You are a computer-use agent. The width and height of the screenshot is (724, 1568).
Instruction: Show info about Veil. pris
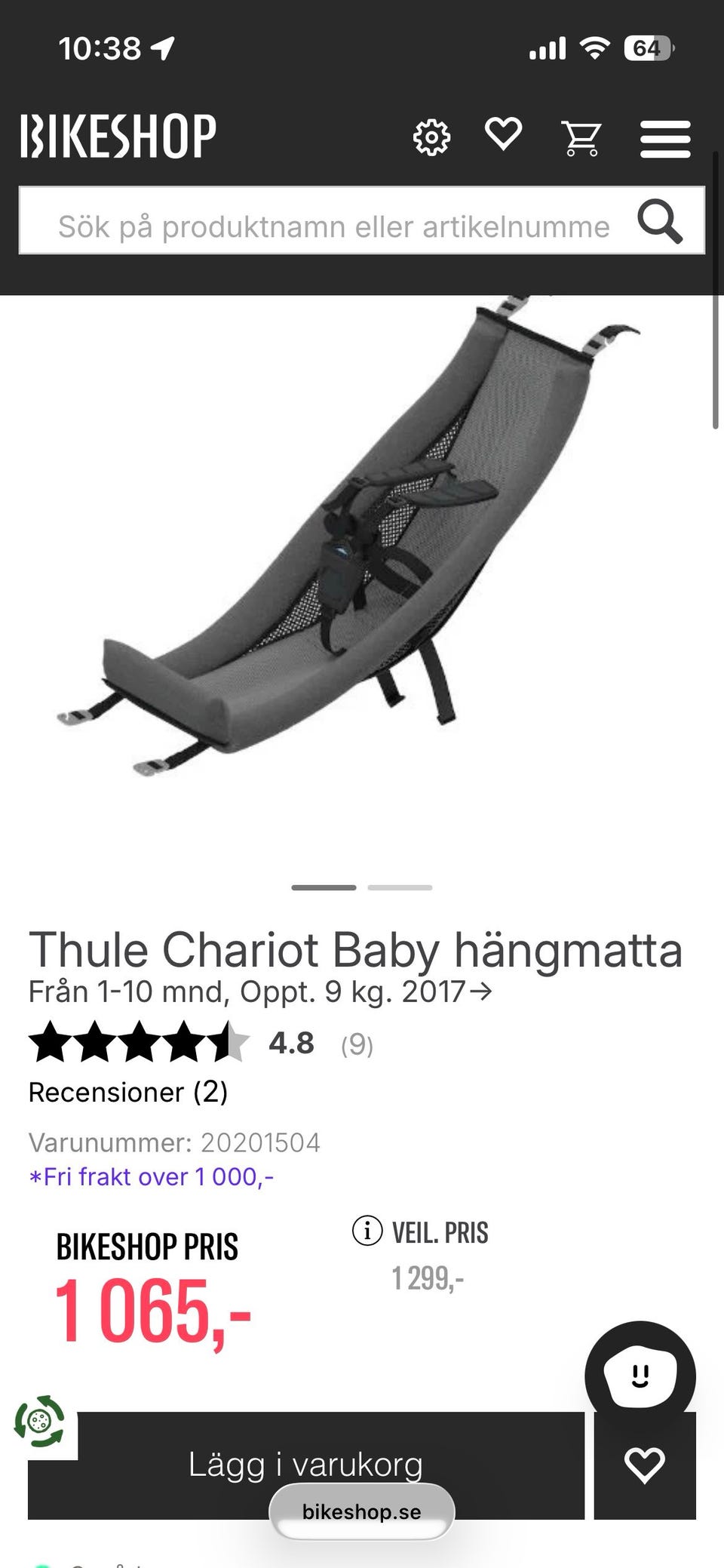coord(367,1231)
